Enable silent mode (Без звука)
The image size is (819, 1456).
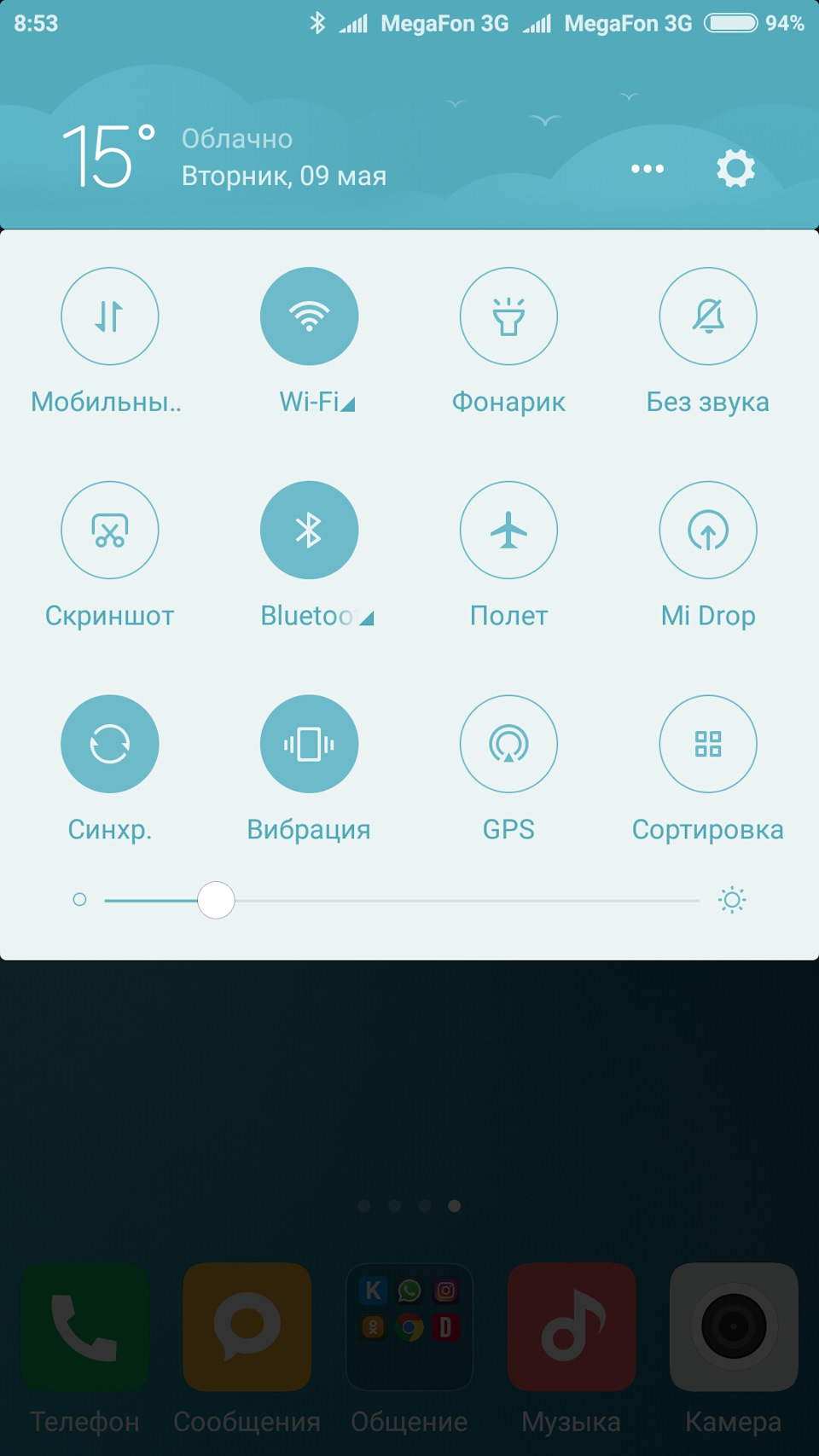(708, 316)
